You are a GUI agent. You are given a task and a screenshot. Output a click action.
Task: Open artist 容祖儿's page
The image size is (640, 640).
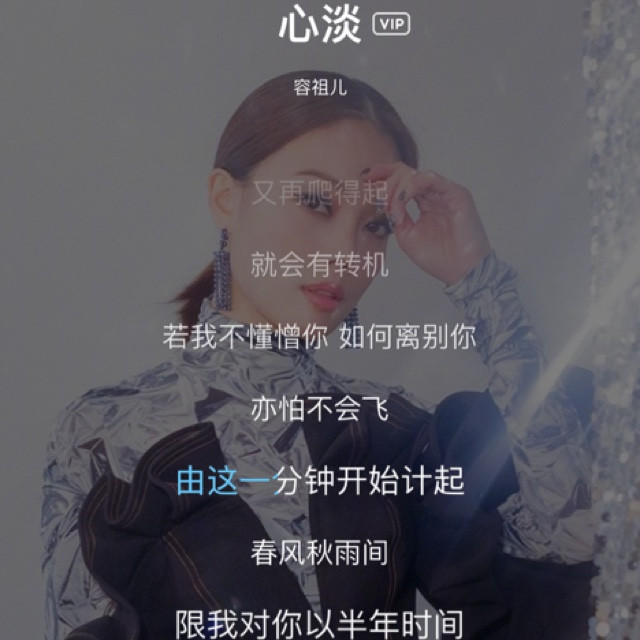click(319, 87)
